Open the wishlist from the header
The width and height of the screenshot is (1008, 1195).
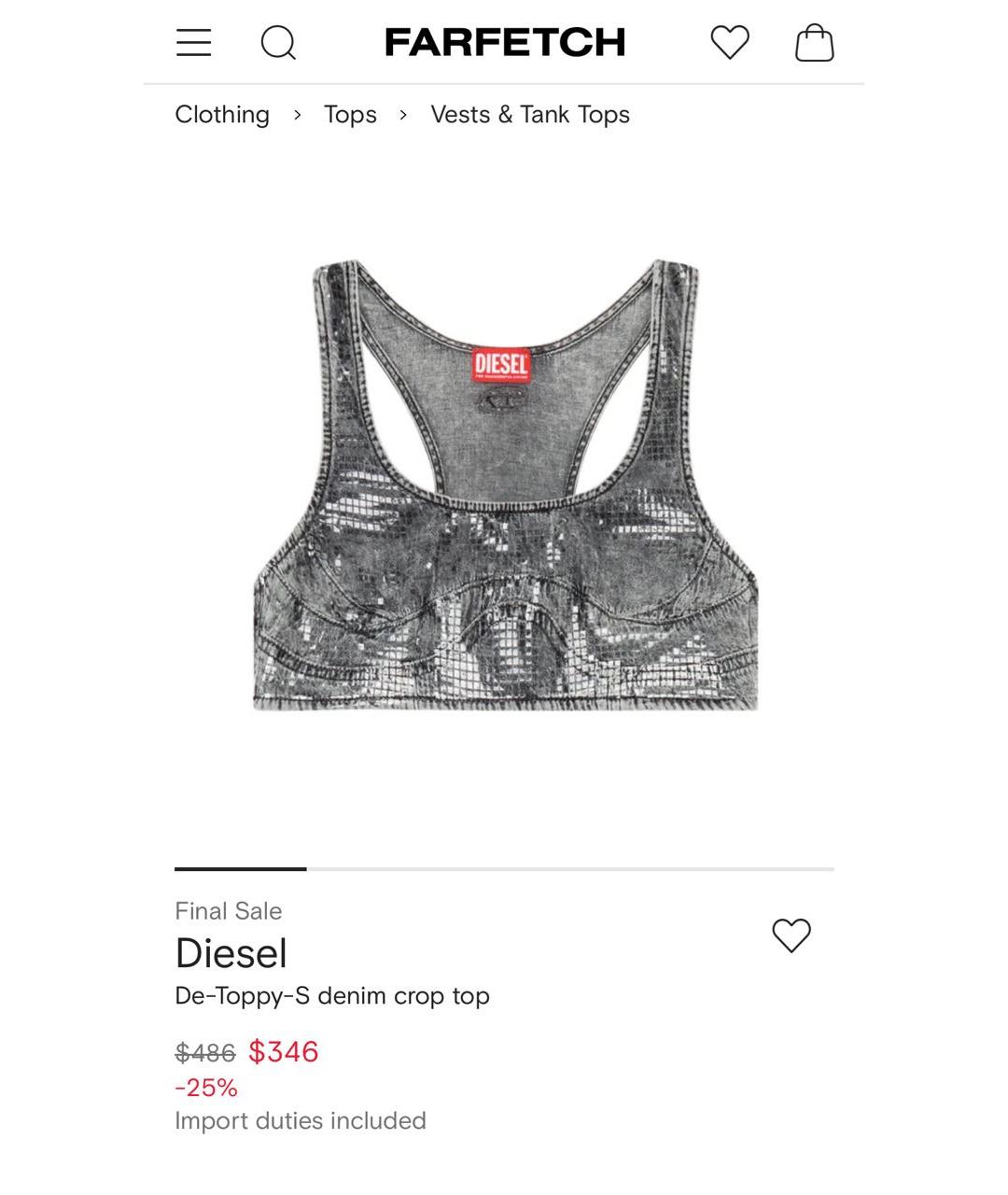pyautogui.click(x=729, y=43)
